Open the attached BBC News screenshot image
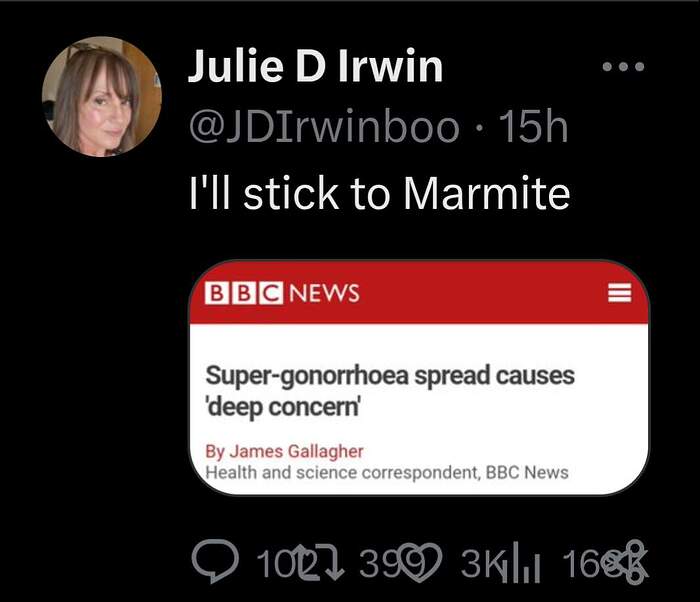This screenshot has width=700, height=602. (420, 378)
